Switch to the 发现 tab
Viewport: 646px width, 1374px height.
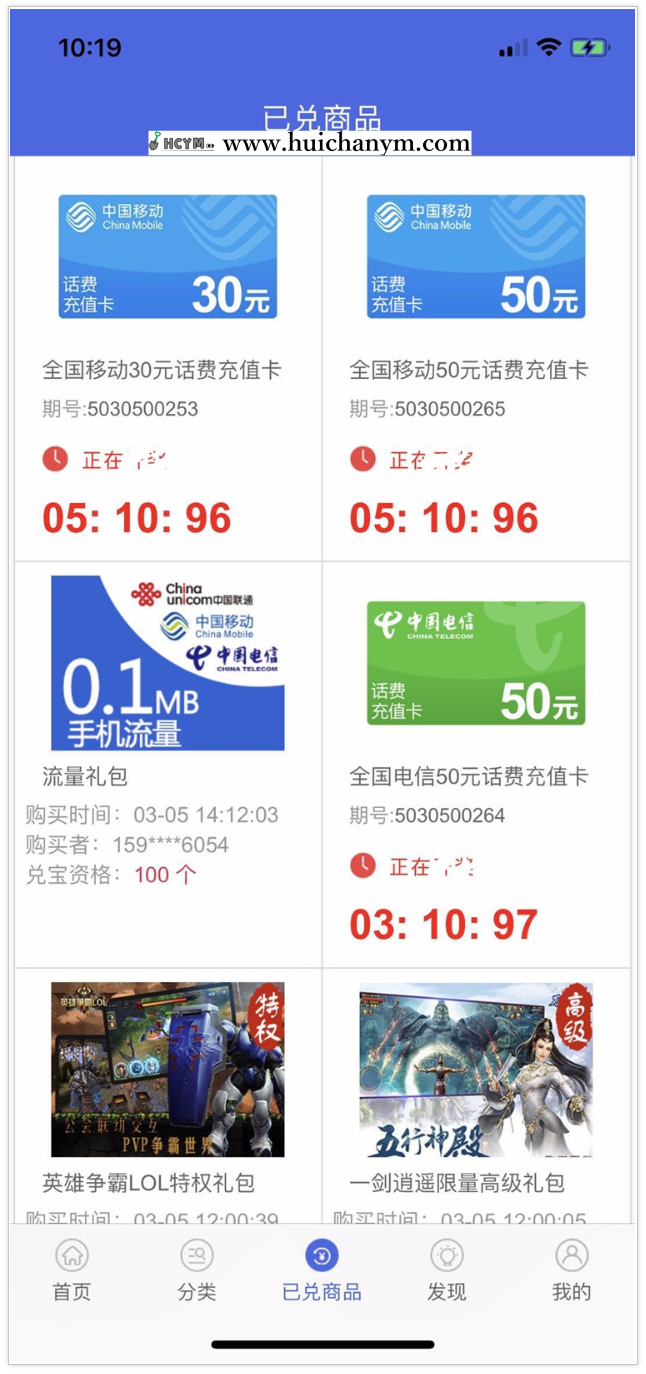point(447,1270)
